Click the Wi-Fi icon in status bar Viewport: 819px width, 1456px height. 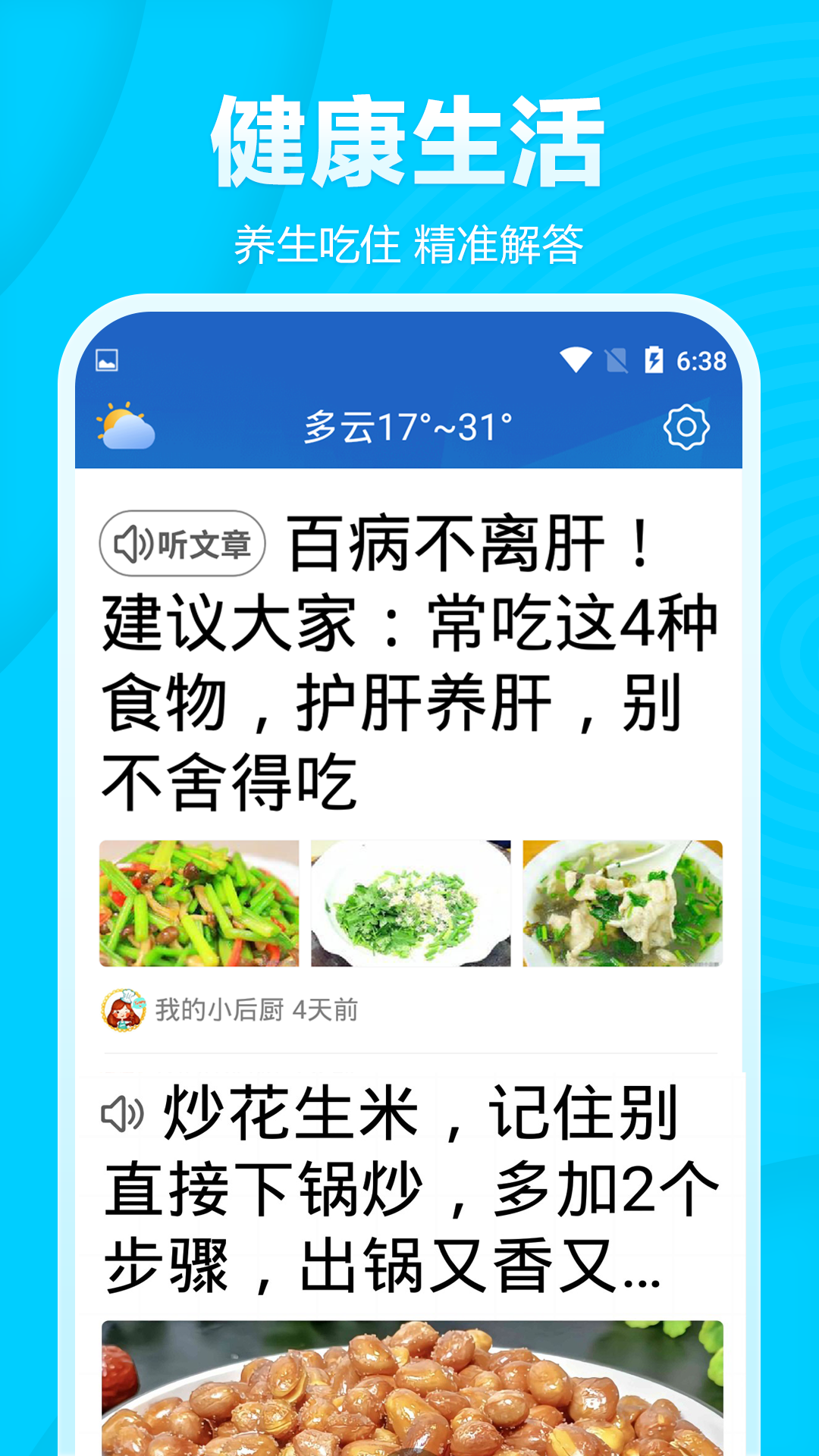pos(578,360)
